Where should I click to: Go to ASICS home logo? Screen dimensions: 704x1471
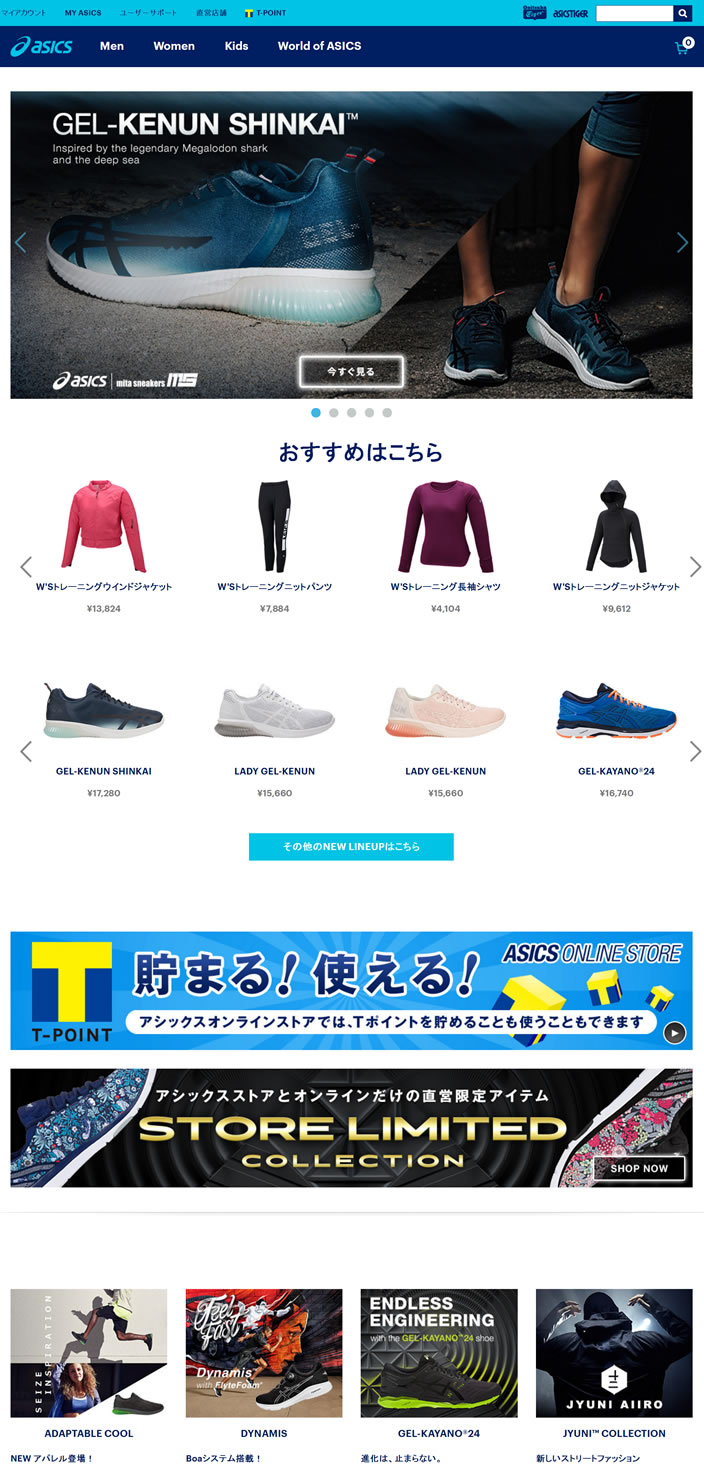(42, 46)
